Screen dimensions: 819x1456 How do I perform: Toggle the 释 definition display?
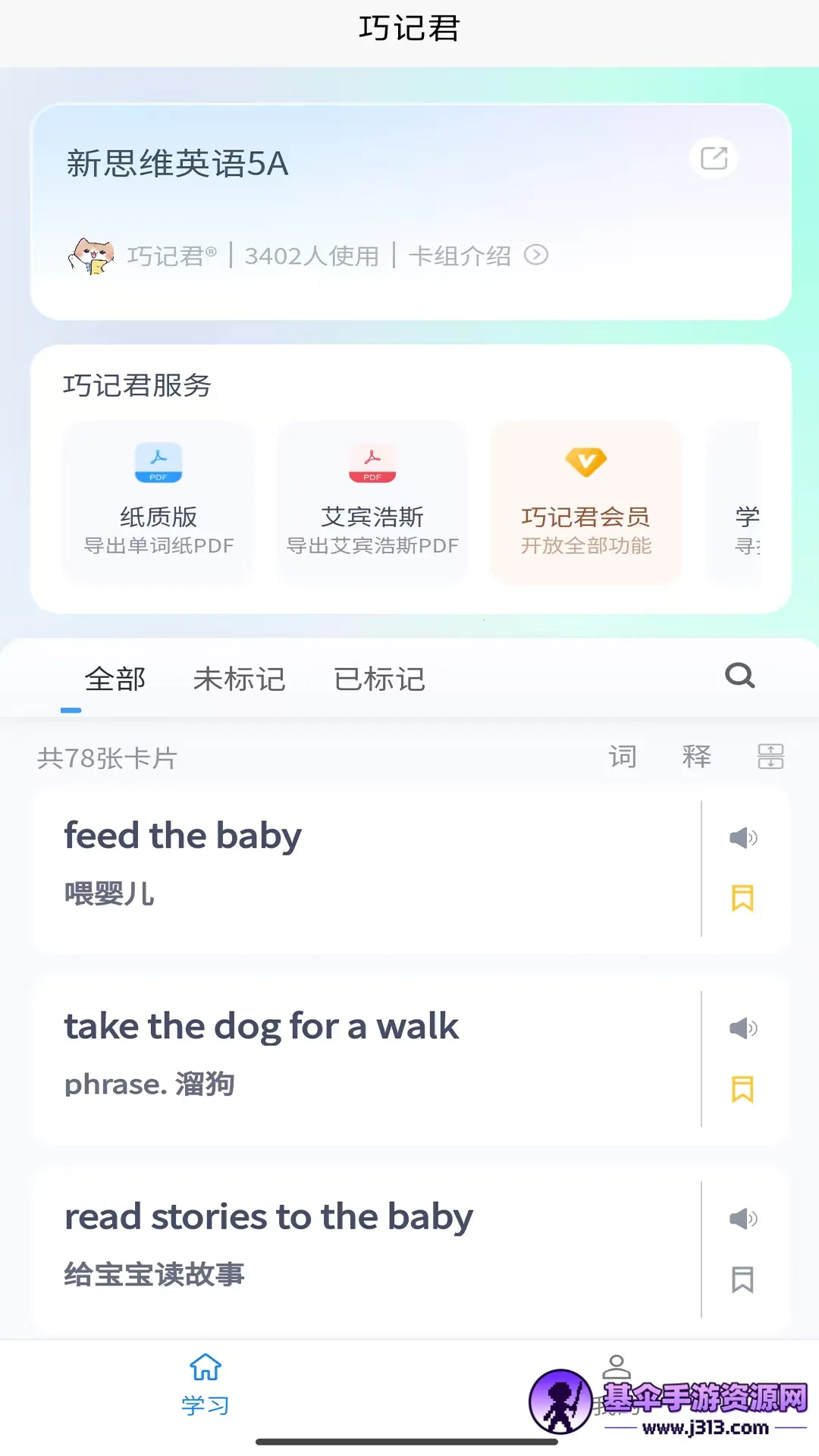click(x=696, y=756)
